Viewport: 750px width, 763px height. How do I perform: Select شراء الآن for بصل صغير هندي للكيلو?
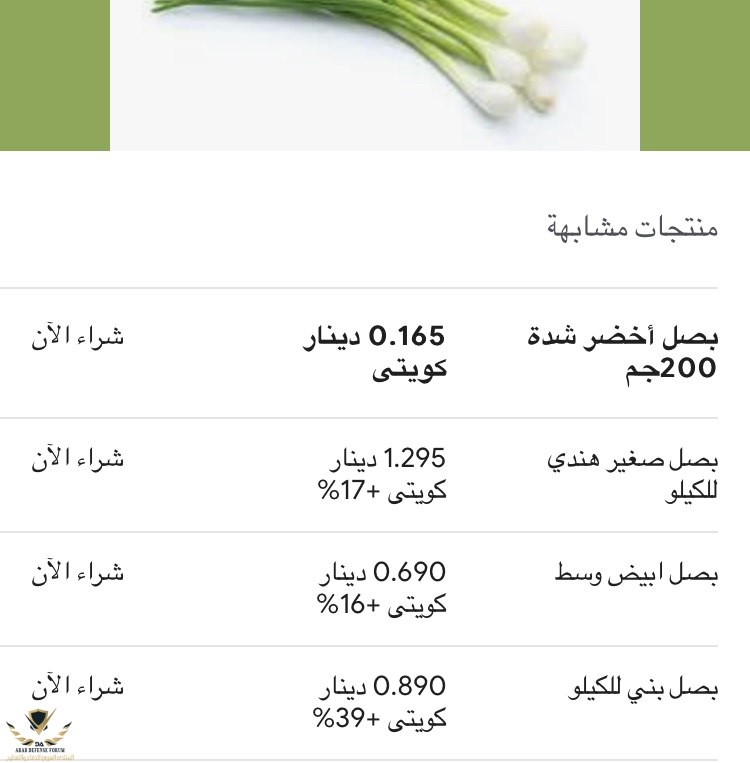coord(78,458)
